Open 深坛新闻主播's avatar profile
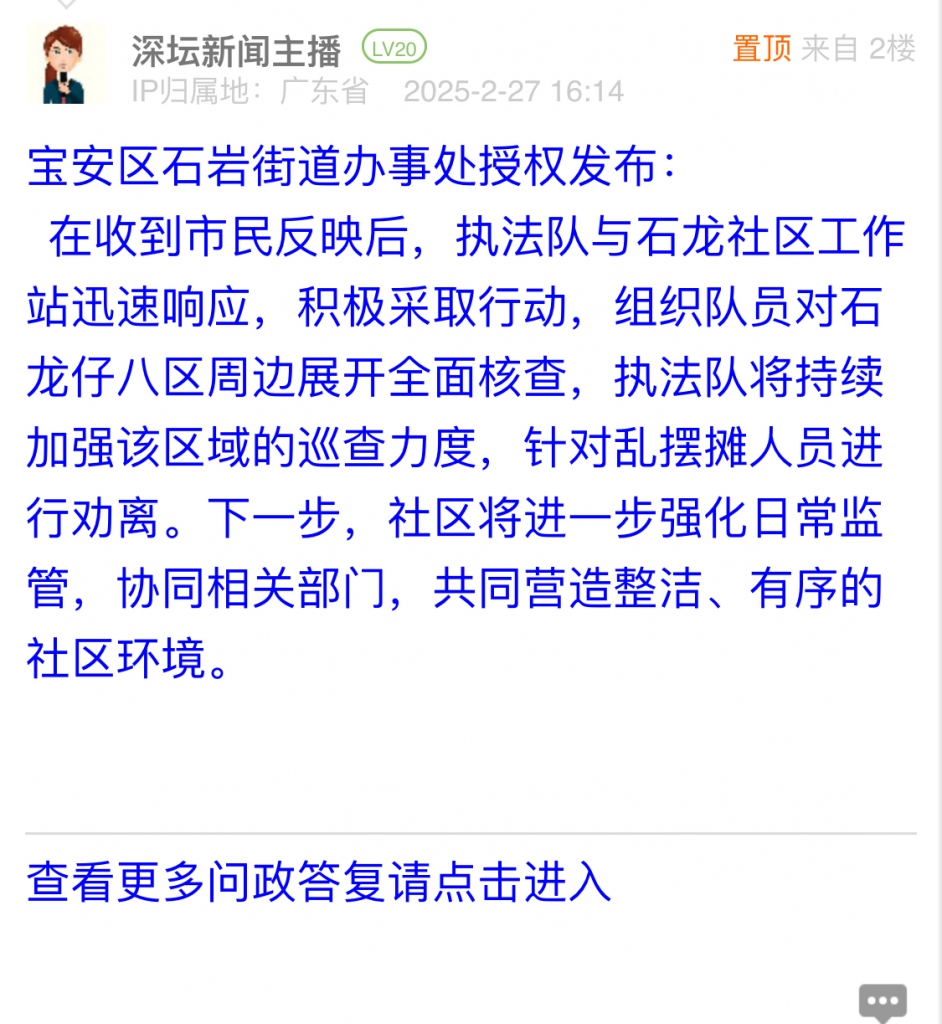This screenshot has height=1024, width=942. pos(65,64)
